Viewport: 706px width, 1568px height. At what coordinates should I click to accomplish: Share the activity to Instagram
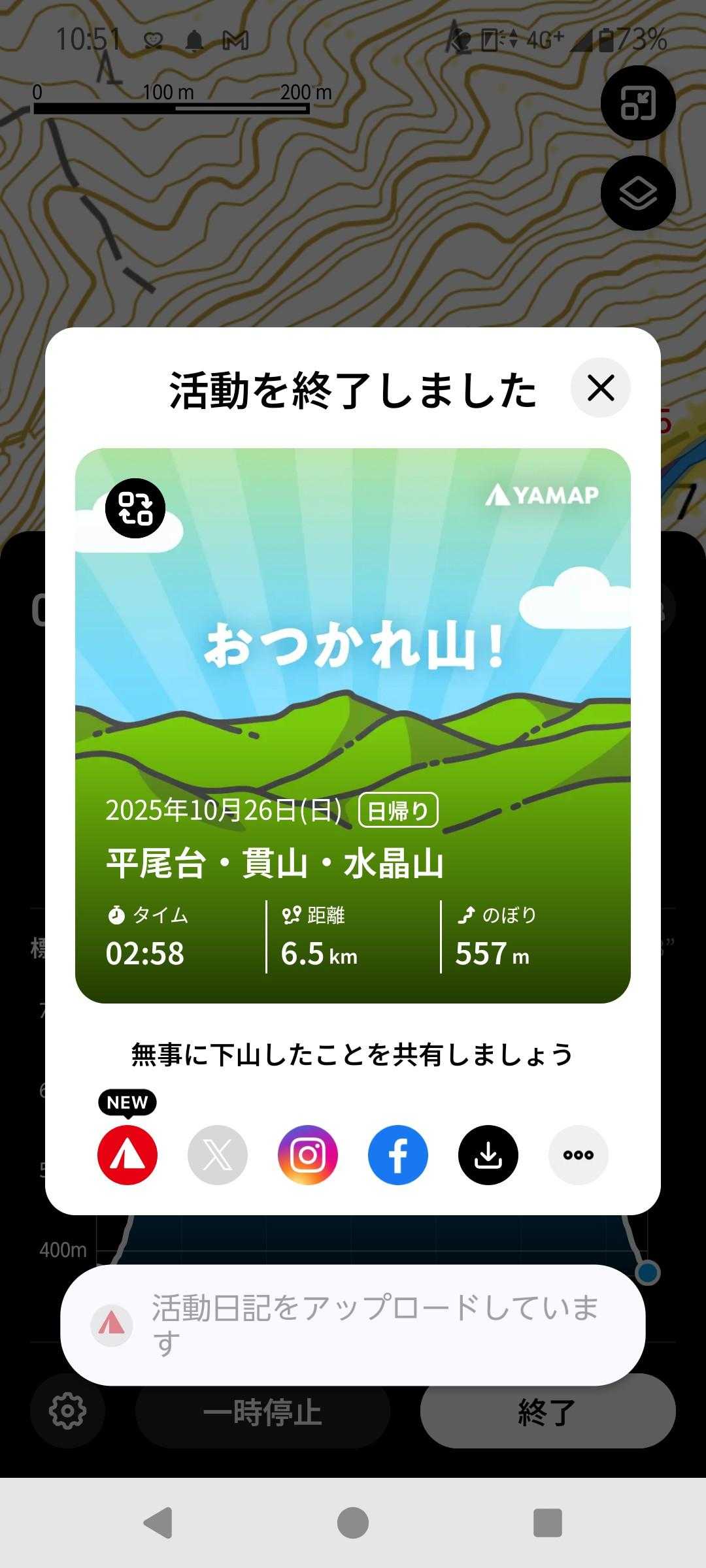(308, 1154)
